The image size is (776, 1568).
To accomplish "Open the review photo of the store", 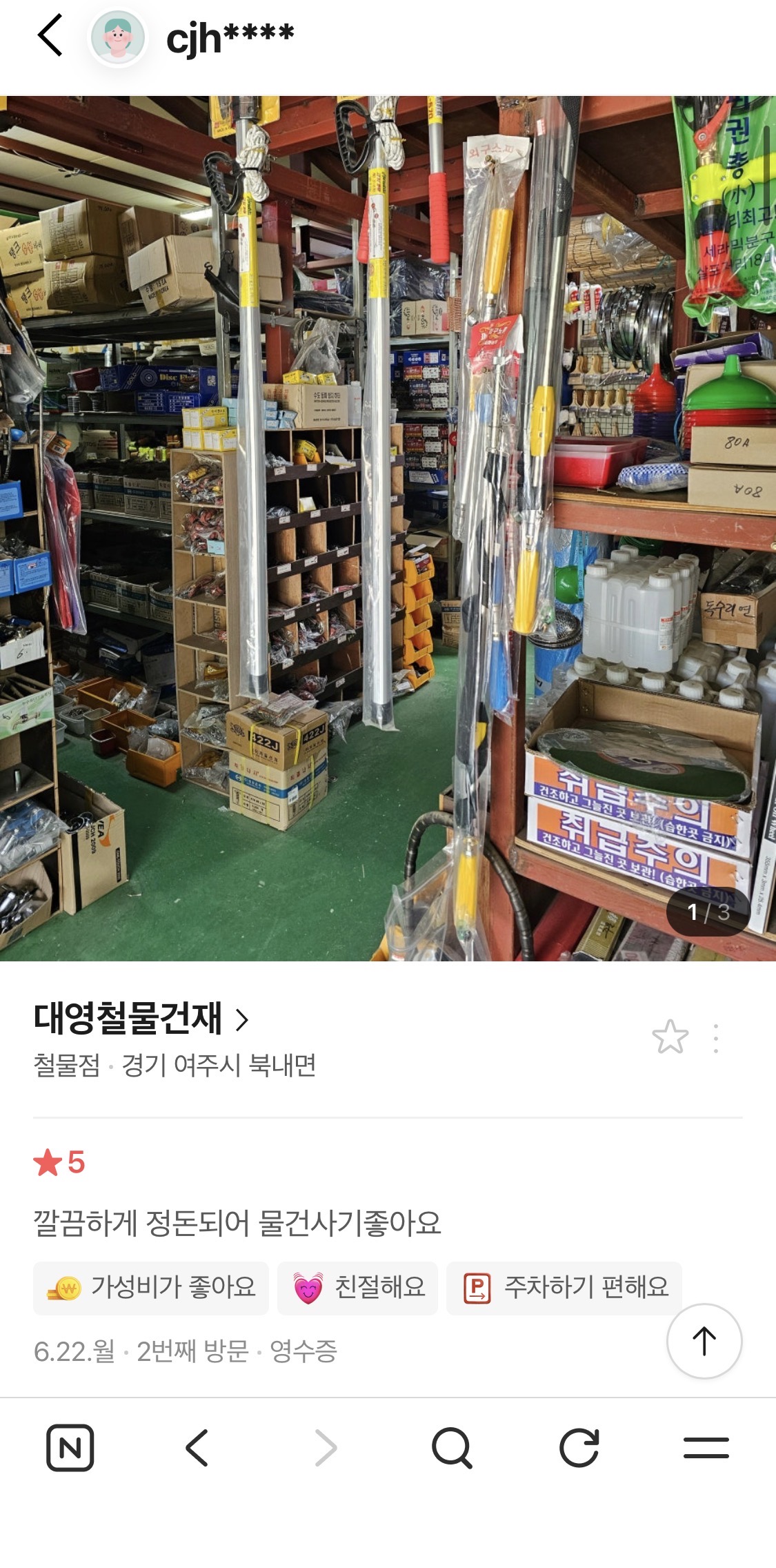I will pos(388,528).
